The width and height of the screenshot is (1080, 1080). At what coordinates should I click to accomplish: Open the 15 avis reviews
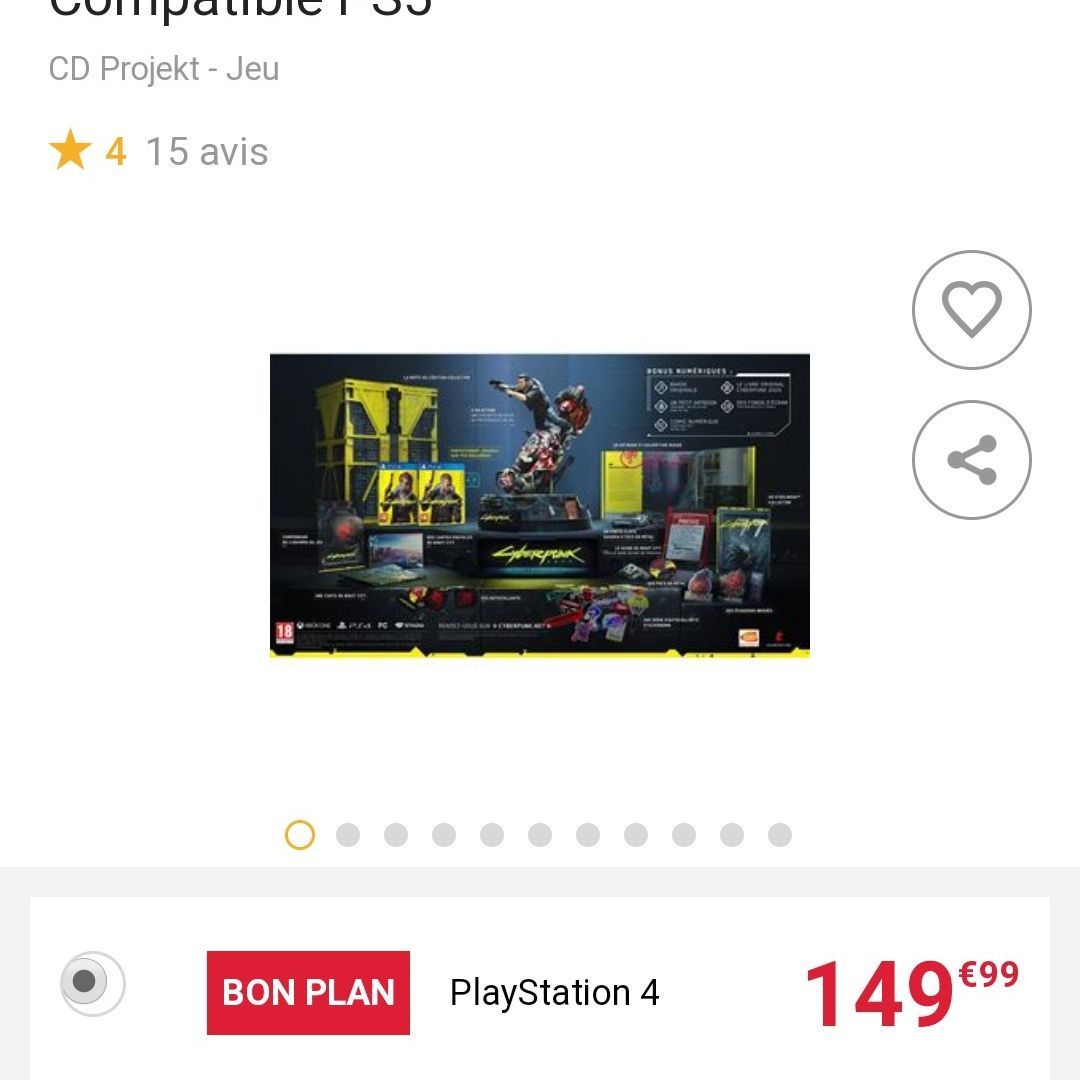tap(206, 152)
